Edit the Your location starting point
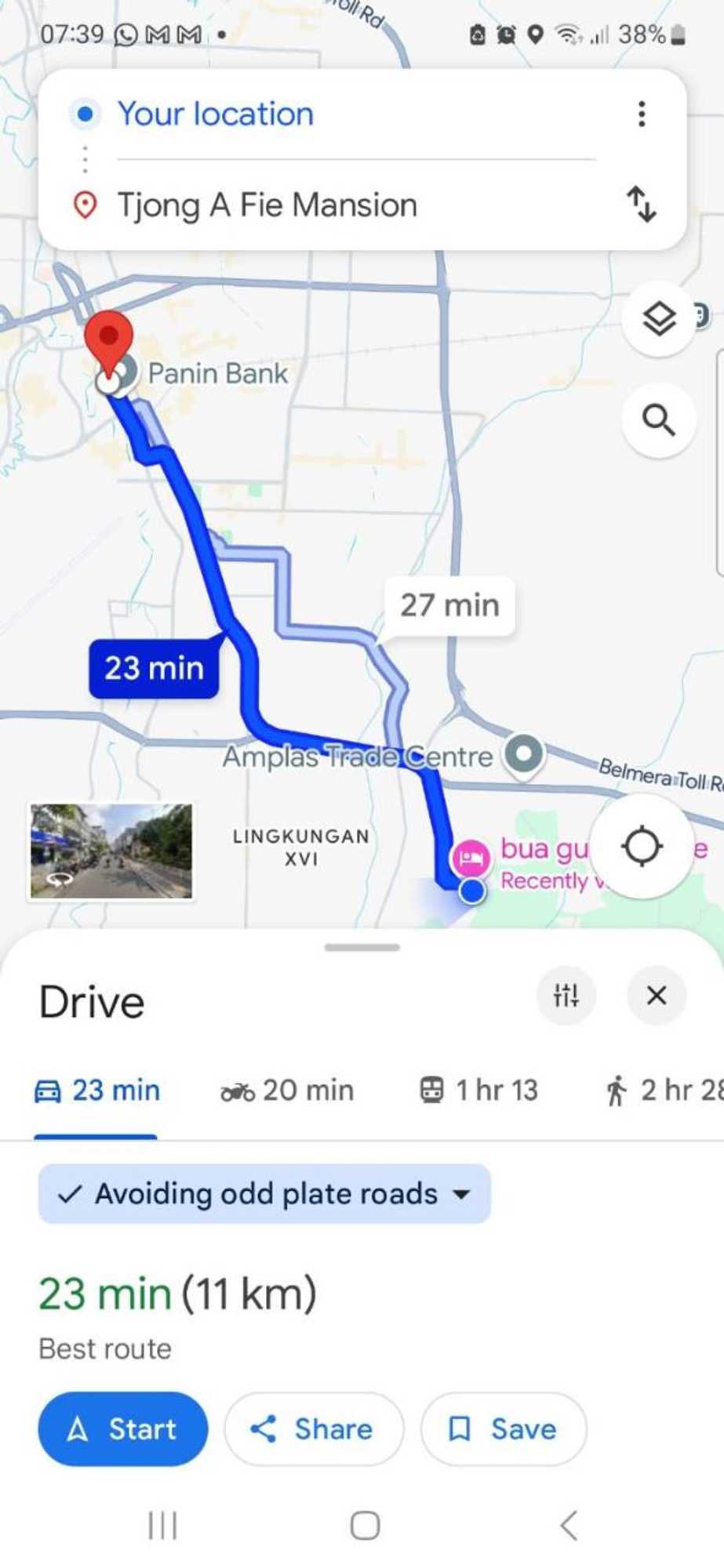Viewport: 724px width, 1568px height. [216, 114]
